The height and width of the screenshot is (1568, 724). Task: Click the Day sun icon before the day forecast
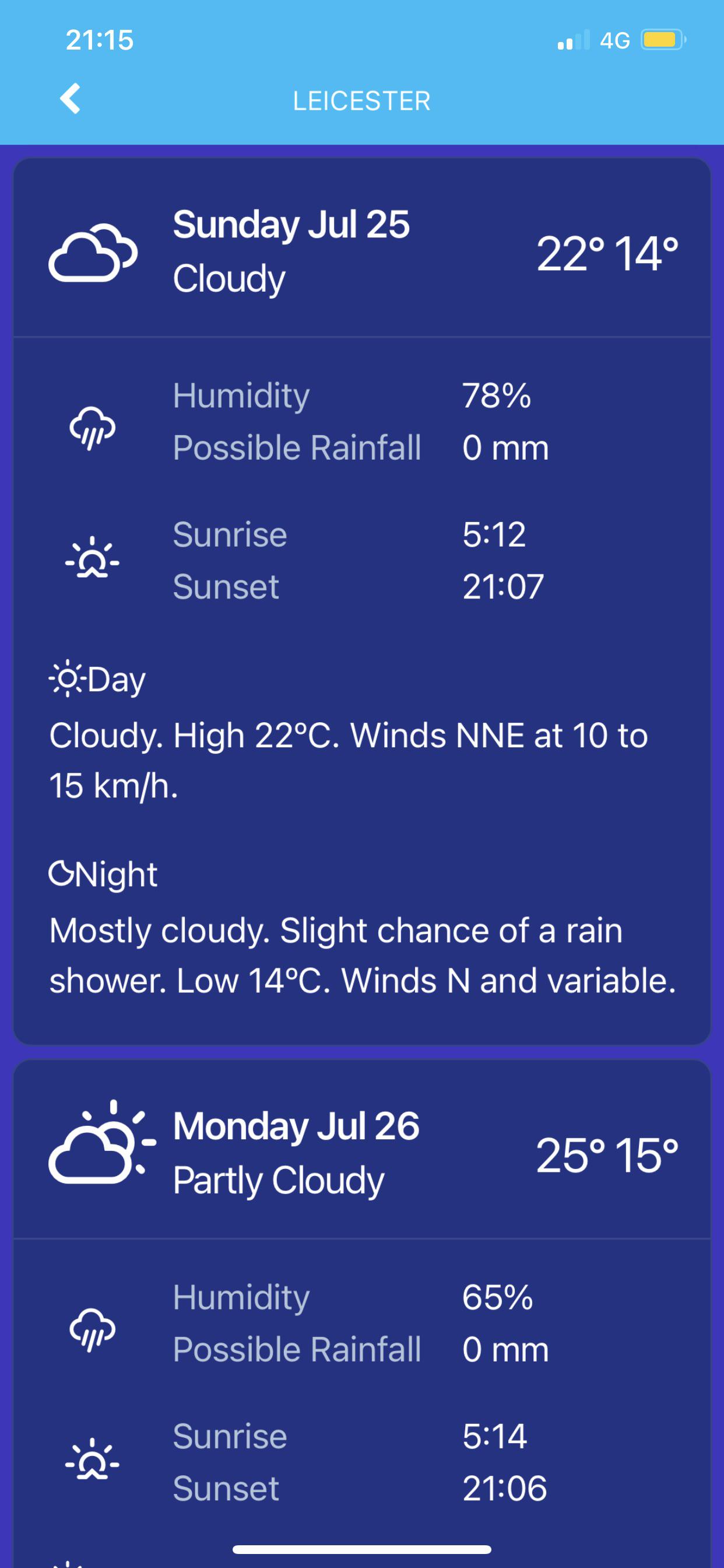point(67,678)
